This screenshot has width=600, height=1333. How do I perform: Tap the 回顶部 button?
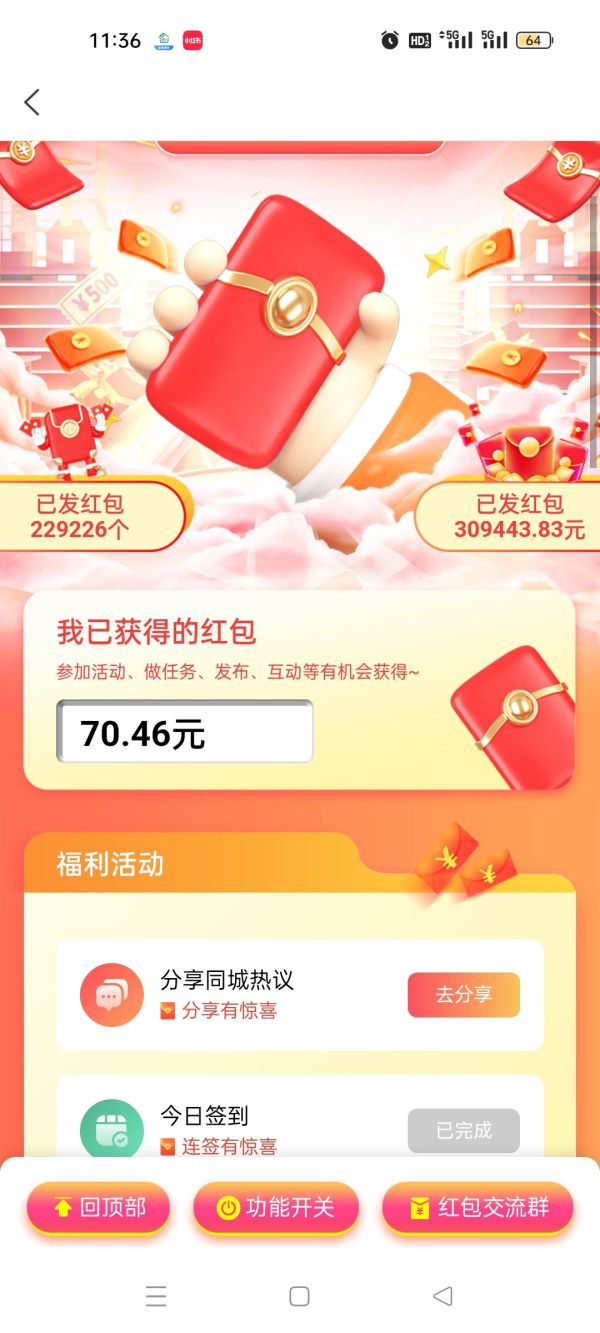(x=98, y=1208)
